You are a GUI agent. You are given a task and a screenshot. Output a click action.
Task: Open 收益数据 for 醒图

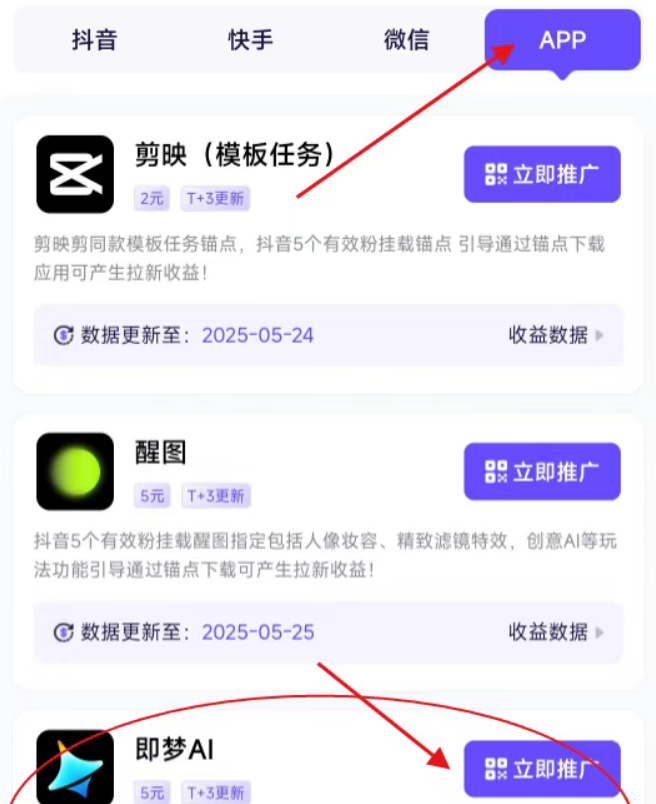click(555, 632)
